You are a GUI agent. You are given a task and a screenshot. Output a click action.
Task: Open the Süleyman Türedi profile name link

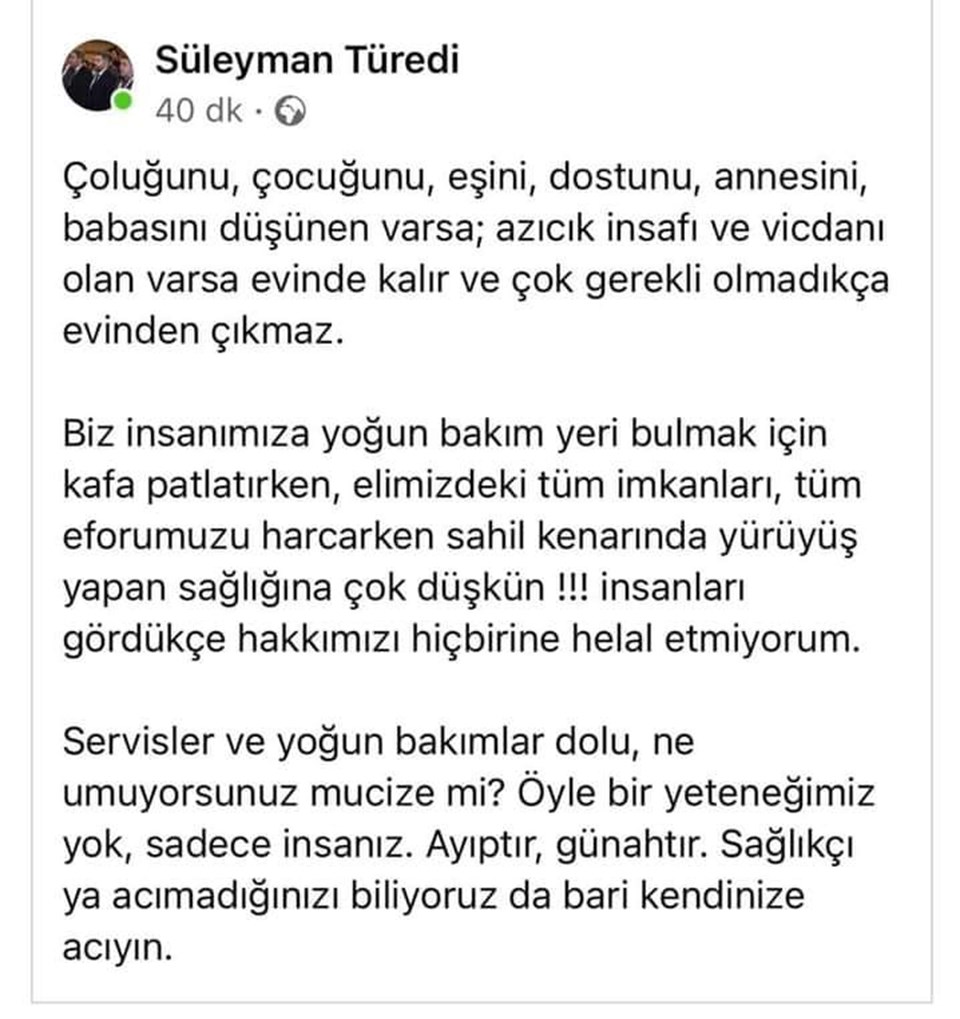coord(307,61)
